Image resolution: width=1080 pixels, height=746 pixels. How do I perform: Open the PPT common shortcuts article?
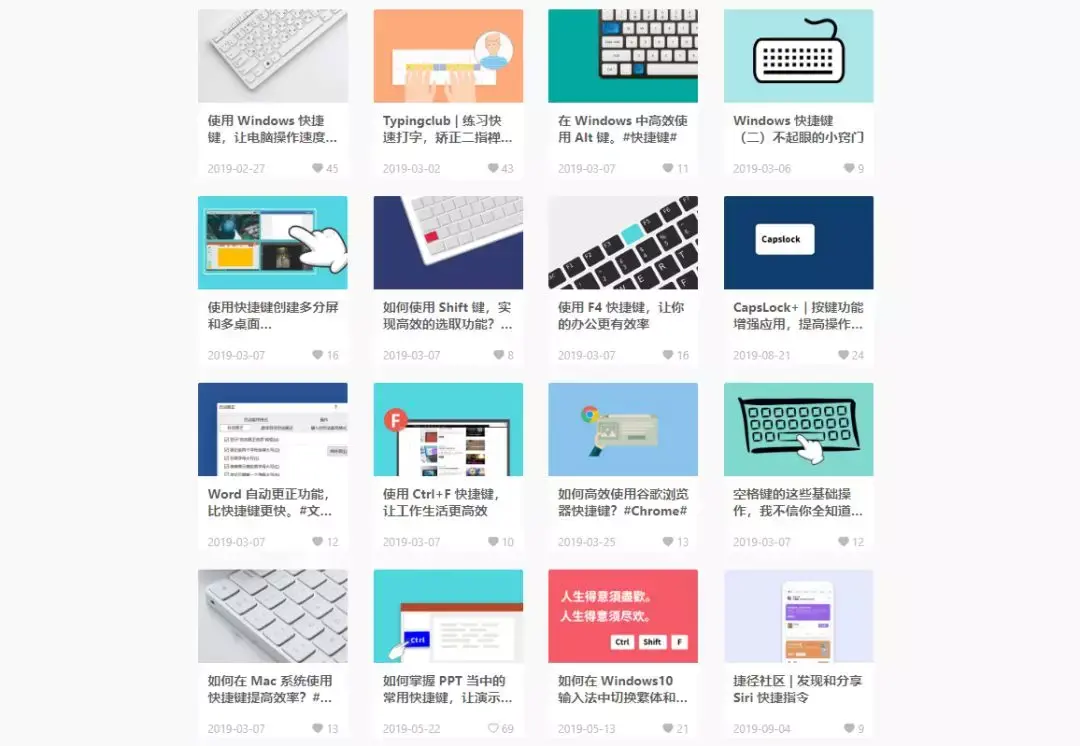click(x=447, y=689)
